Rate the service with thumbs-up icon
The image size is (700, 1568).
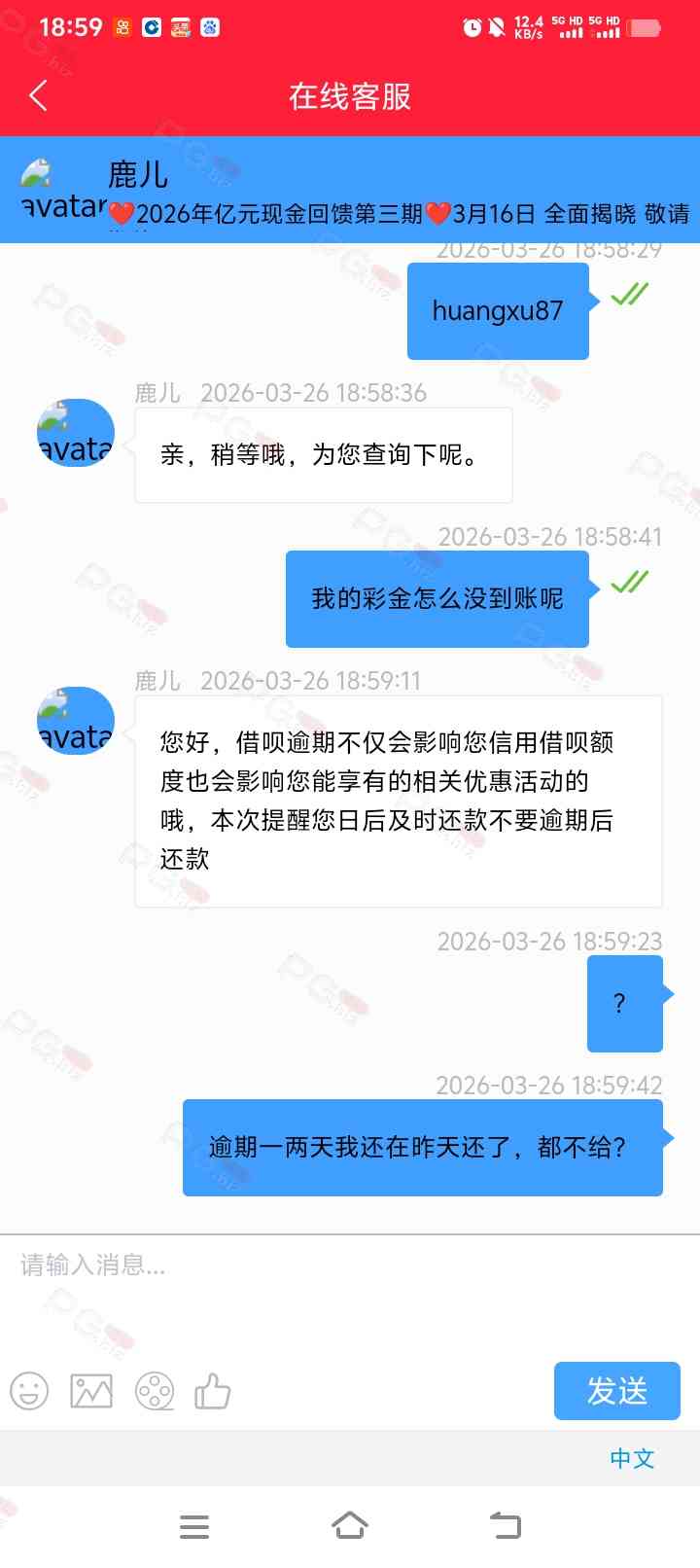point(213,1391)
